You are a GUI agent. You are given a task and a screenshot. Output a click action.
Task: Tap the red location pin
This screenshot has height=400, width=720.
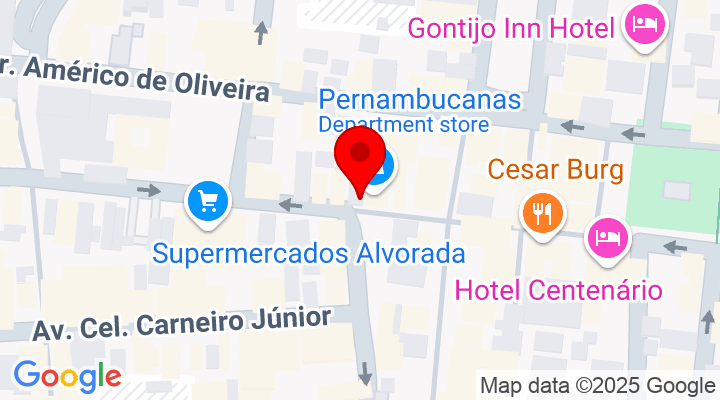(360, 160)
